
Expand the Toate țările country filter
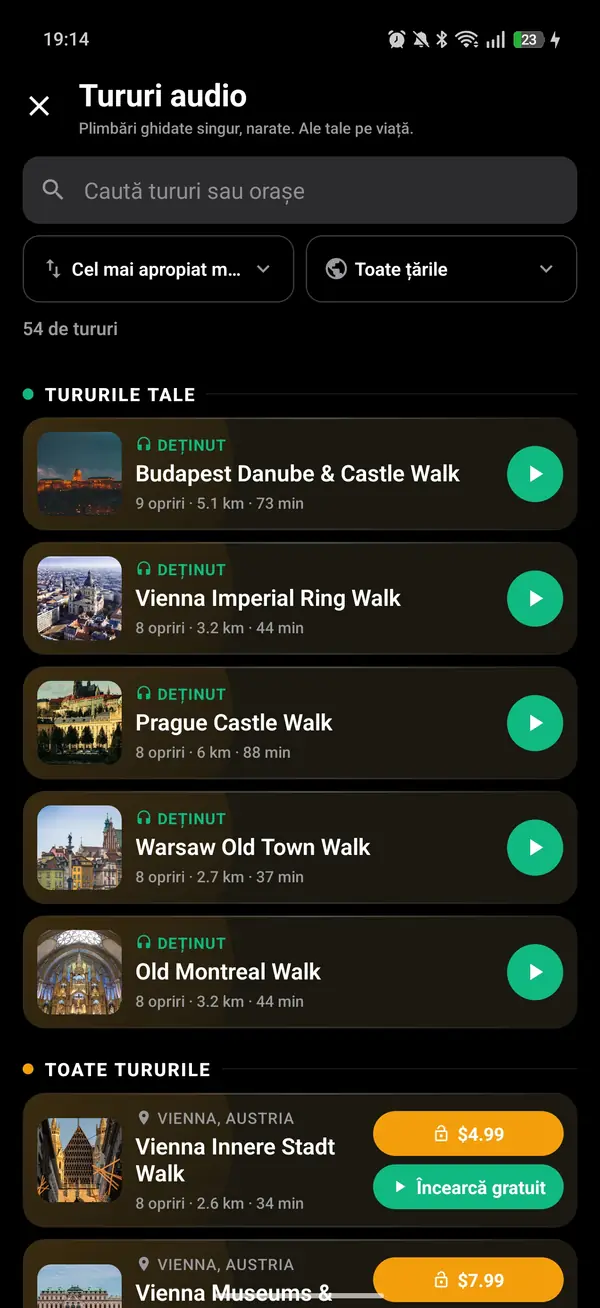441,269
